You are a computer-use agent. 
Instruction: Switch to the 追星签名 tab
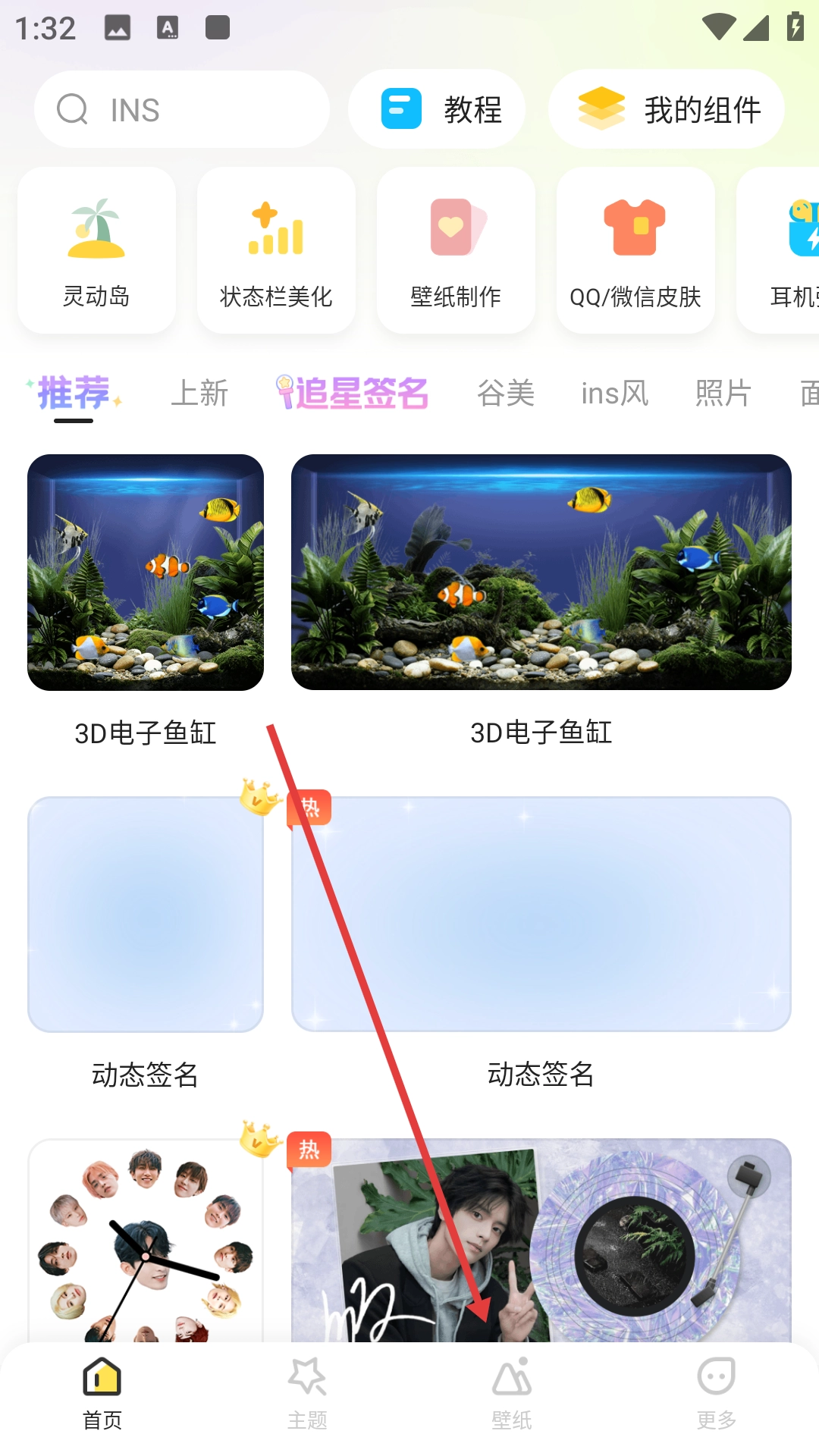(353, 394)
